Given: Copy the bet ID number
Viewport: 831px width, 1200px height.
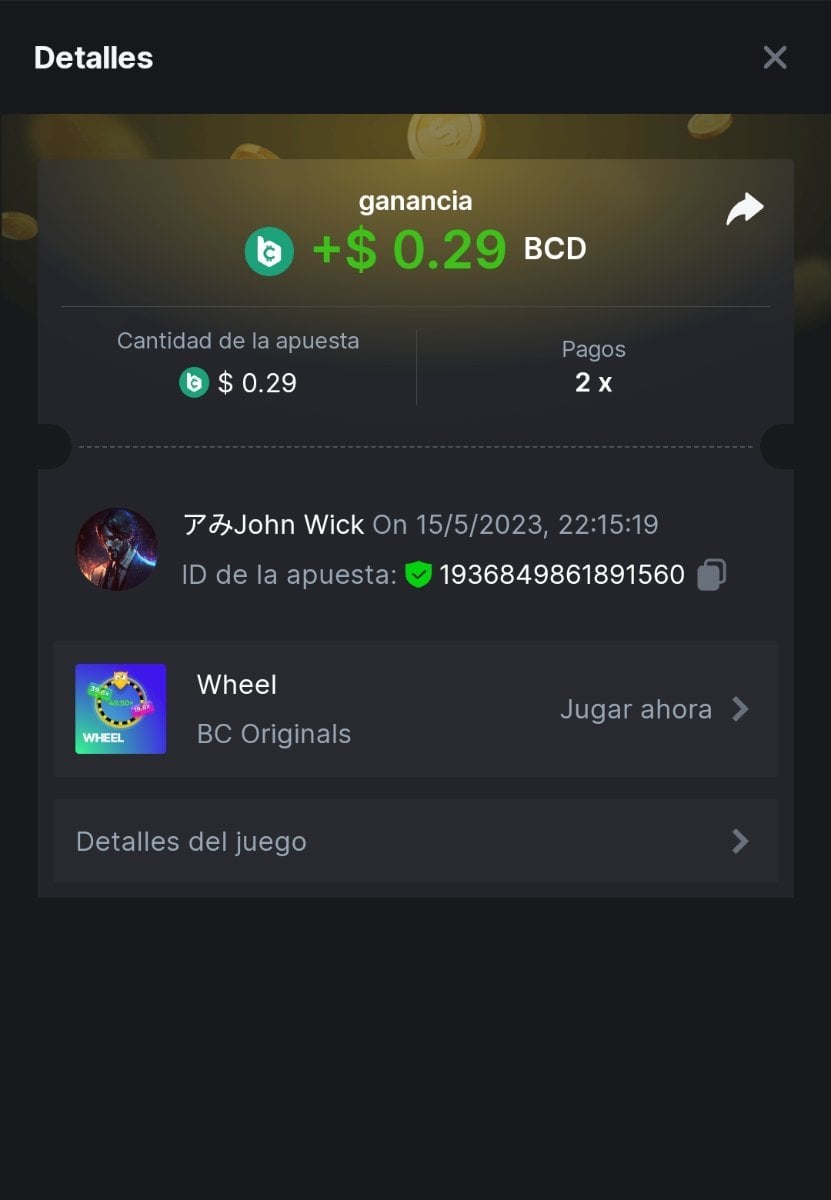Looking at the screenshot, I should point(711,575).
